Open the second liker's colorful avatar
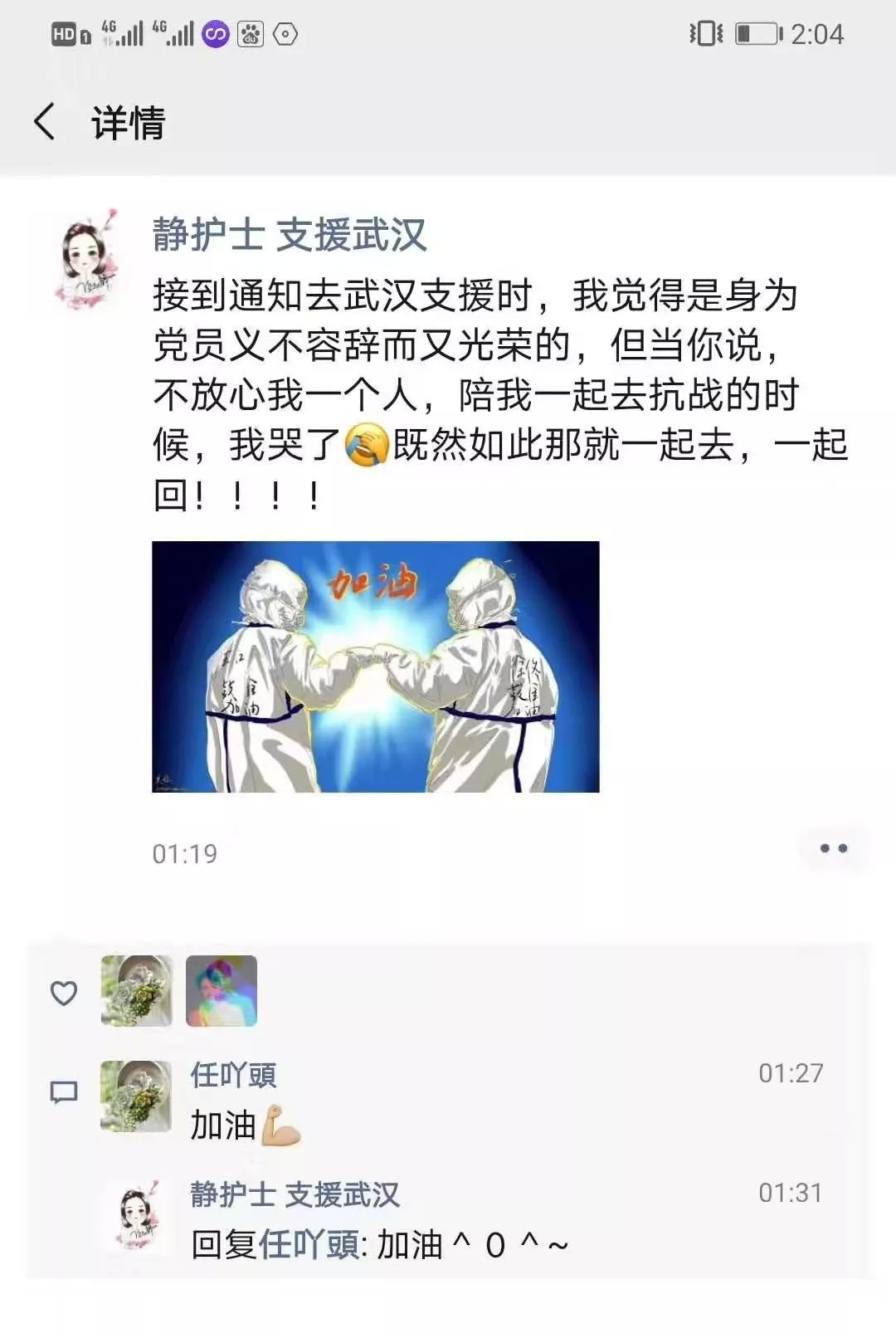The image size is (896, 1338). pyautogui.click(x=222, y=991)
